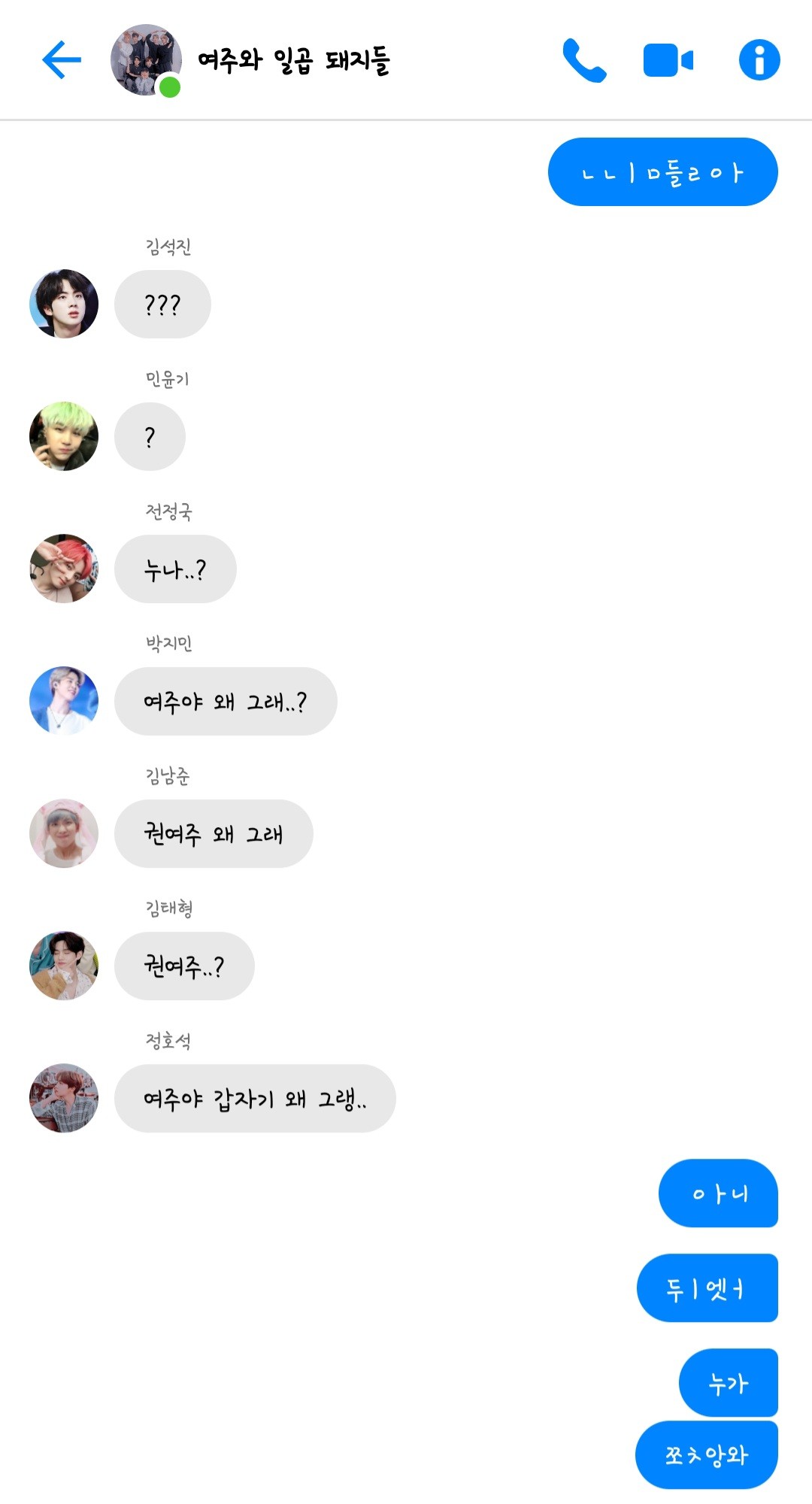Start a video call with the group
The image size is (812, 1504).
click(668, 60)
